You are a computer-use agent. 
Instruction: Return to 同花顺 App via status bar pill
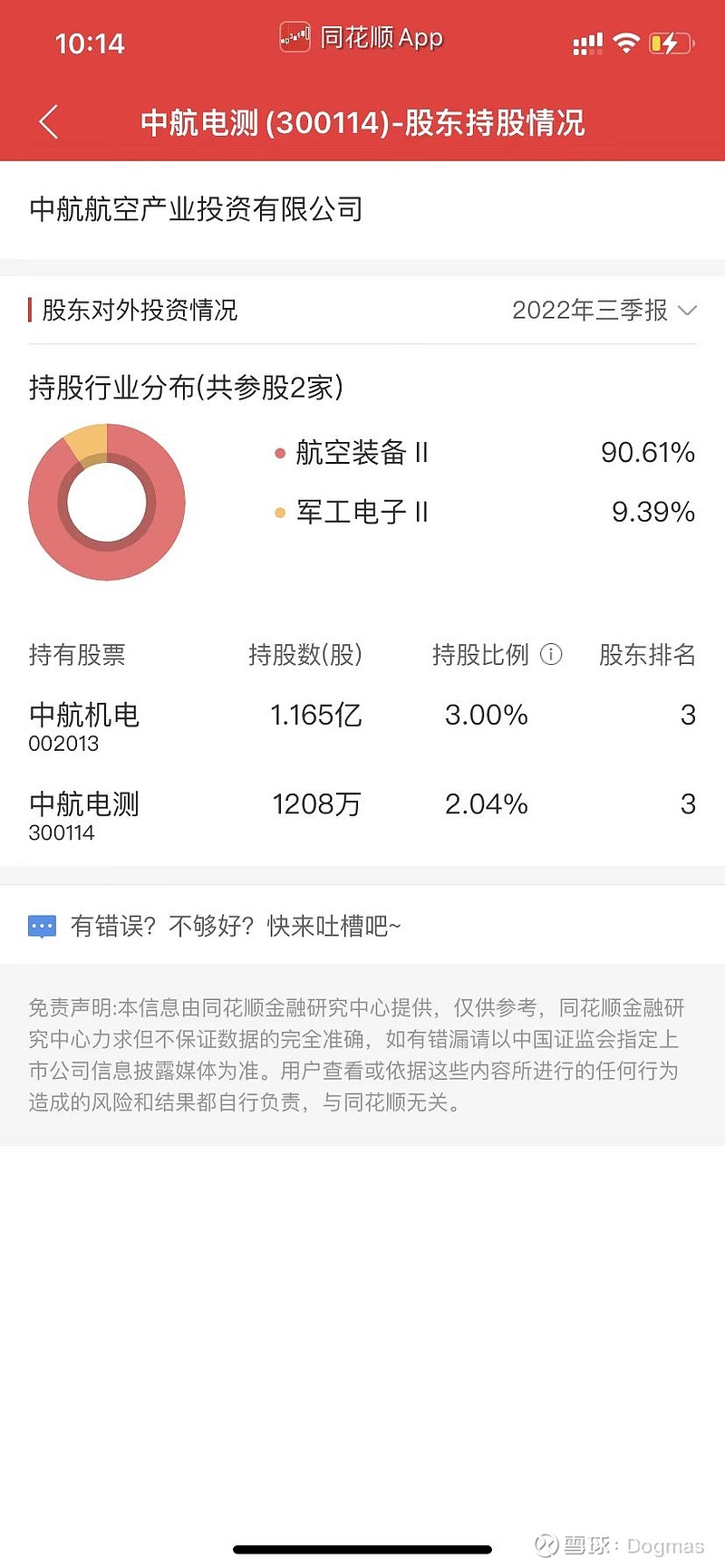pos(362,38)
